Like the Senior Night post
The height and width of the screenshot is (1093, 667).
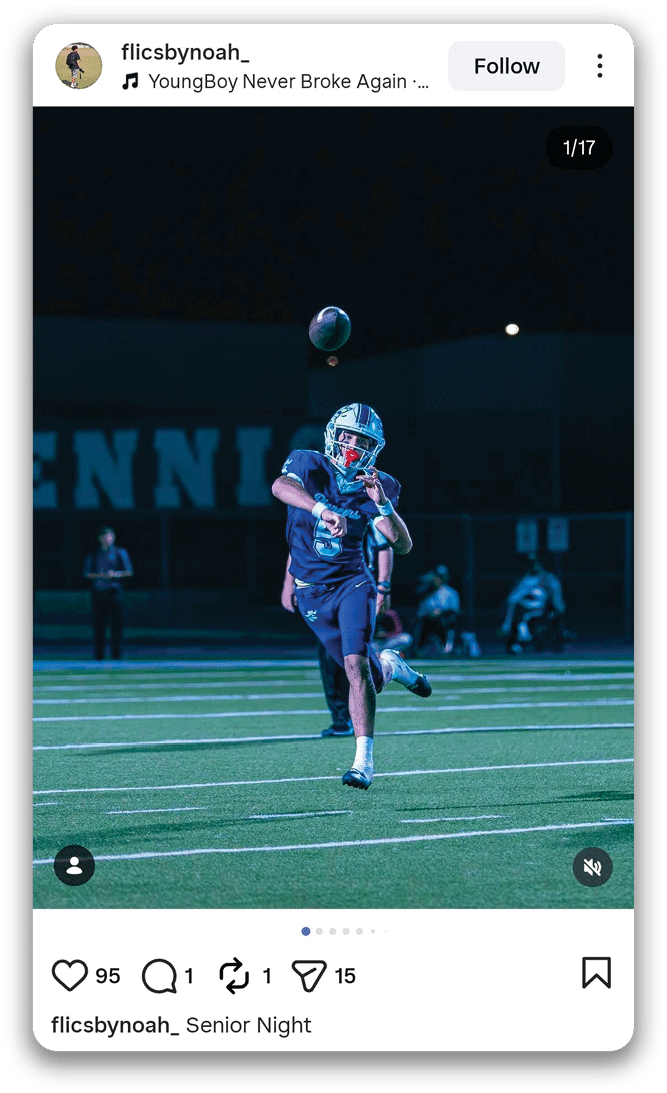[70, 975]
